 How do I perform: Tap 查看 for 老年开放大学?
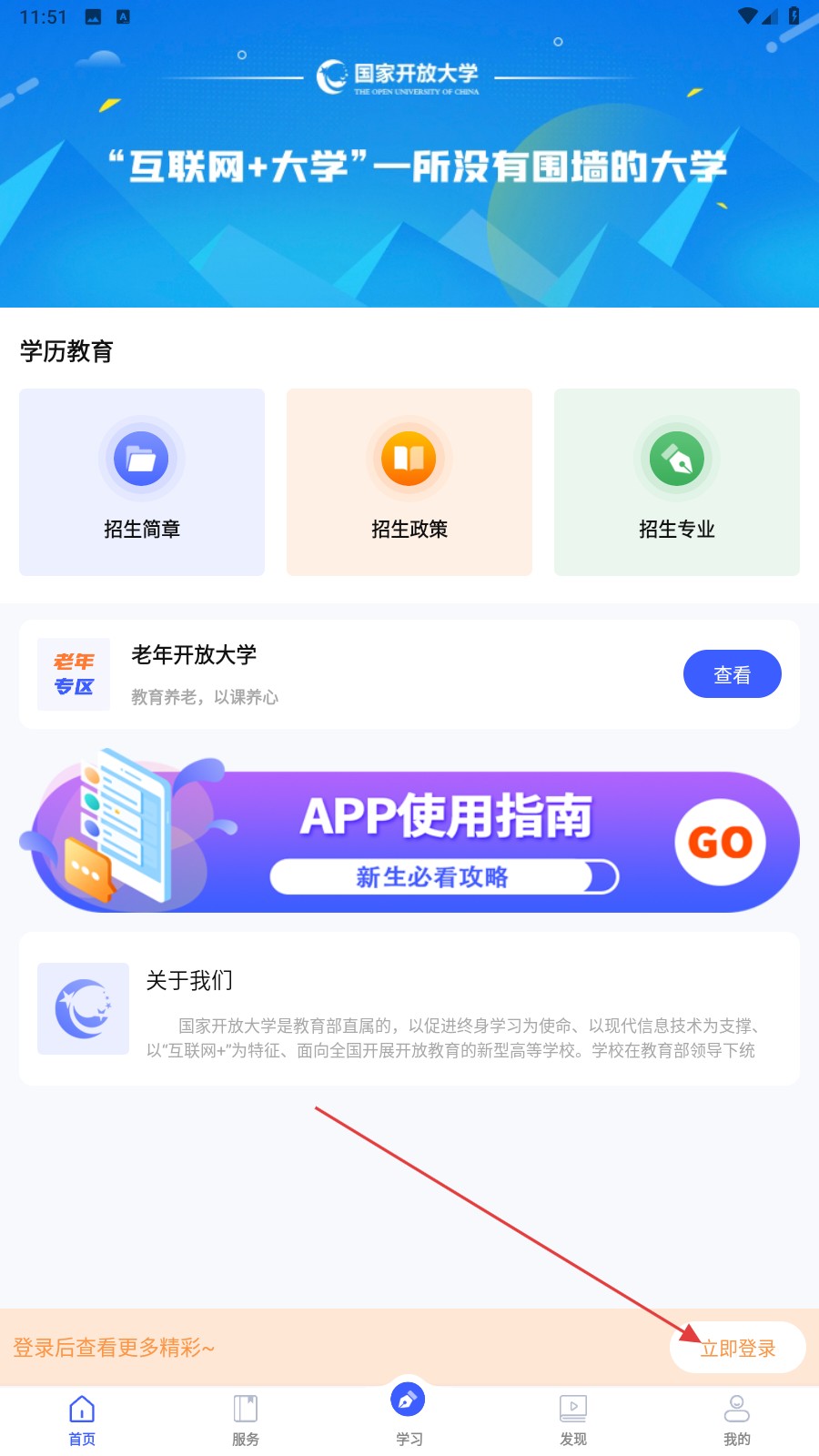(732, 674)
